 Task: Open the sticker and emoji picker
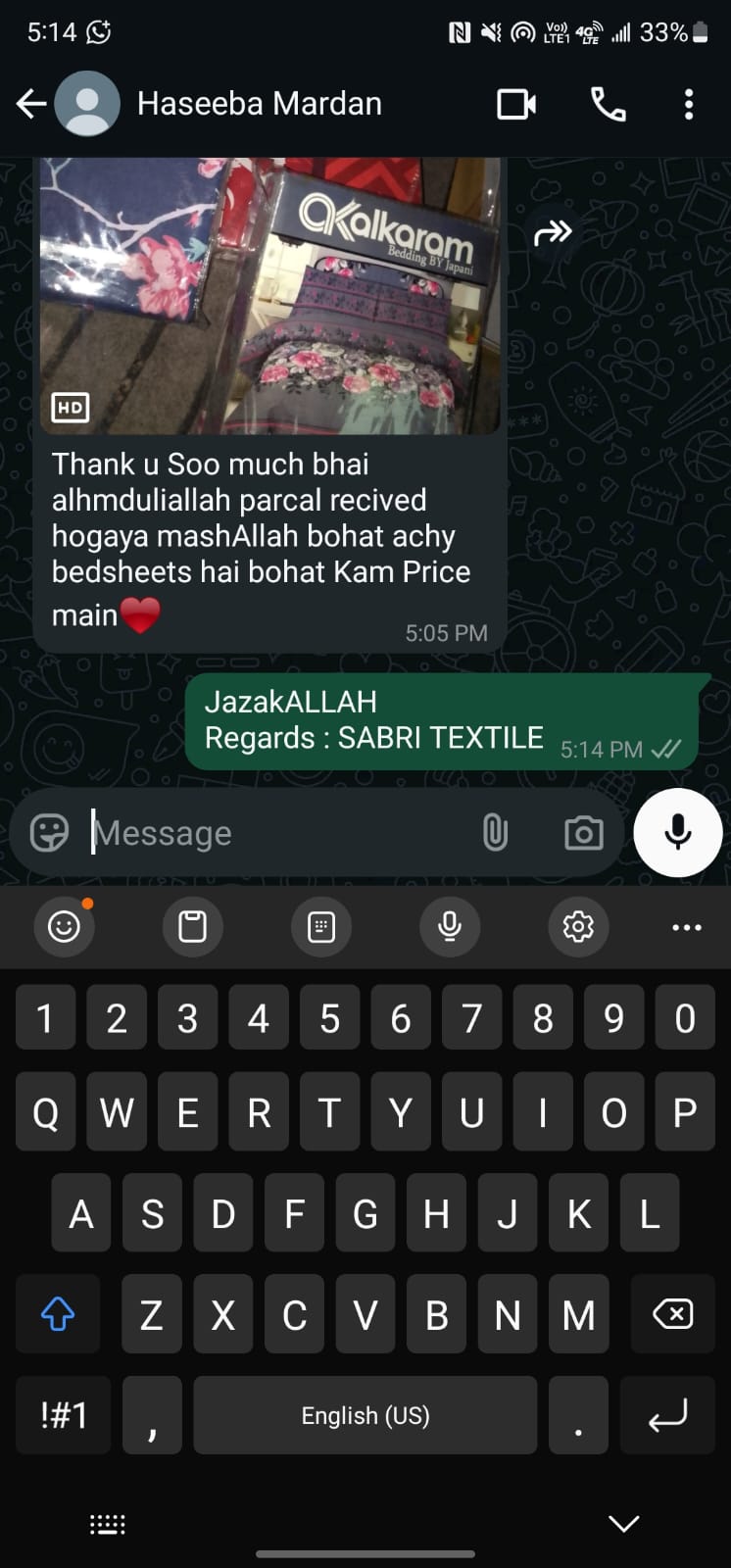49,833
